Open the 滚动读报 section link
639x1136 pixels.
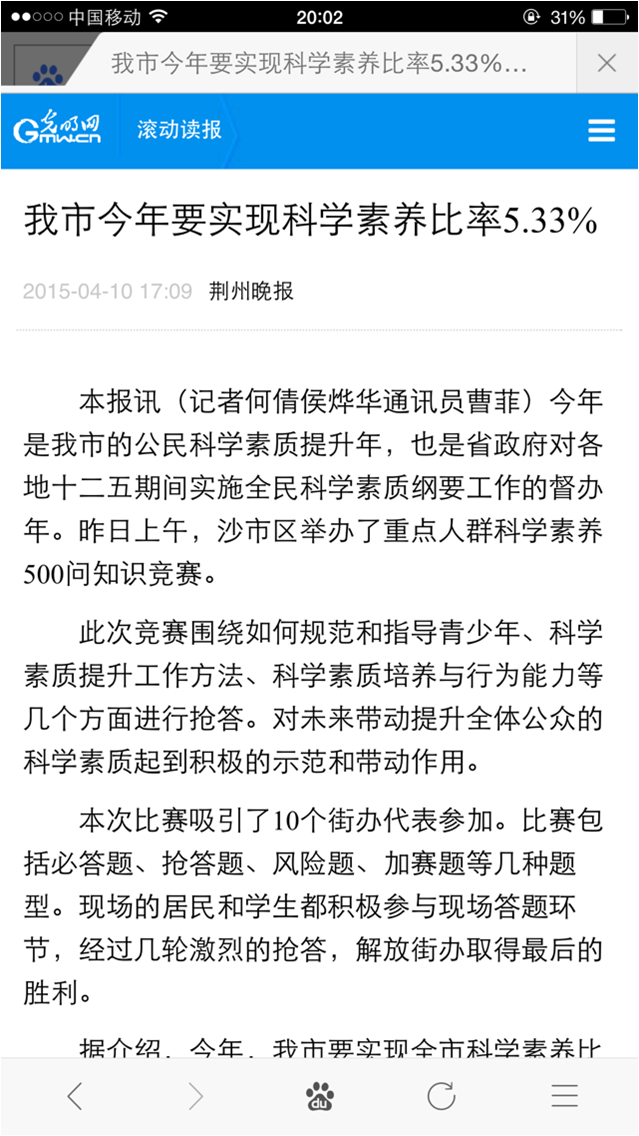pyautogui.click(x=180, y=131)
